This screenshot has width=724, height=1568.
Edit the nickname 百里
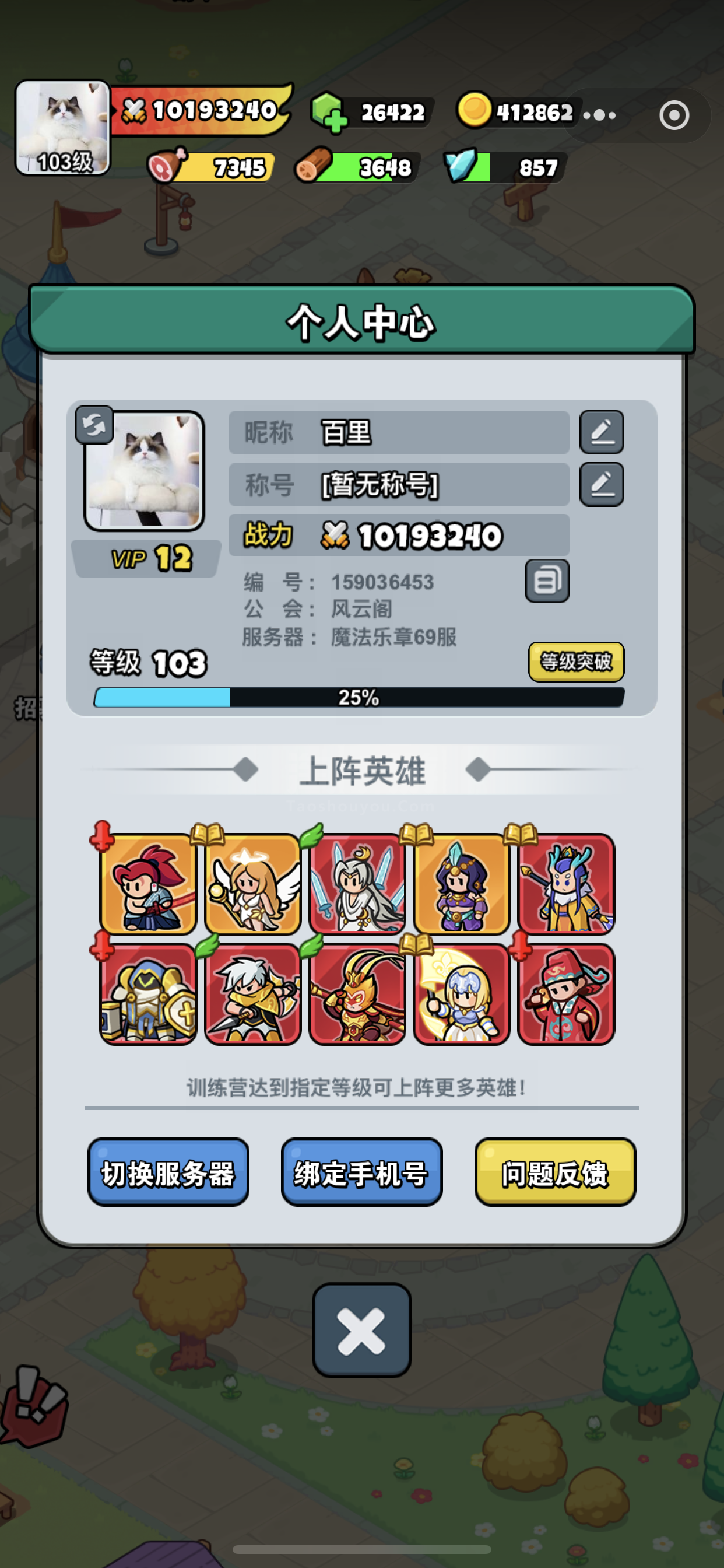pos(601,432)
